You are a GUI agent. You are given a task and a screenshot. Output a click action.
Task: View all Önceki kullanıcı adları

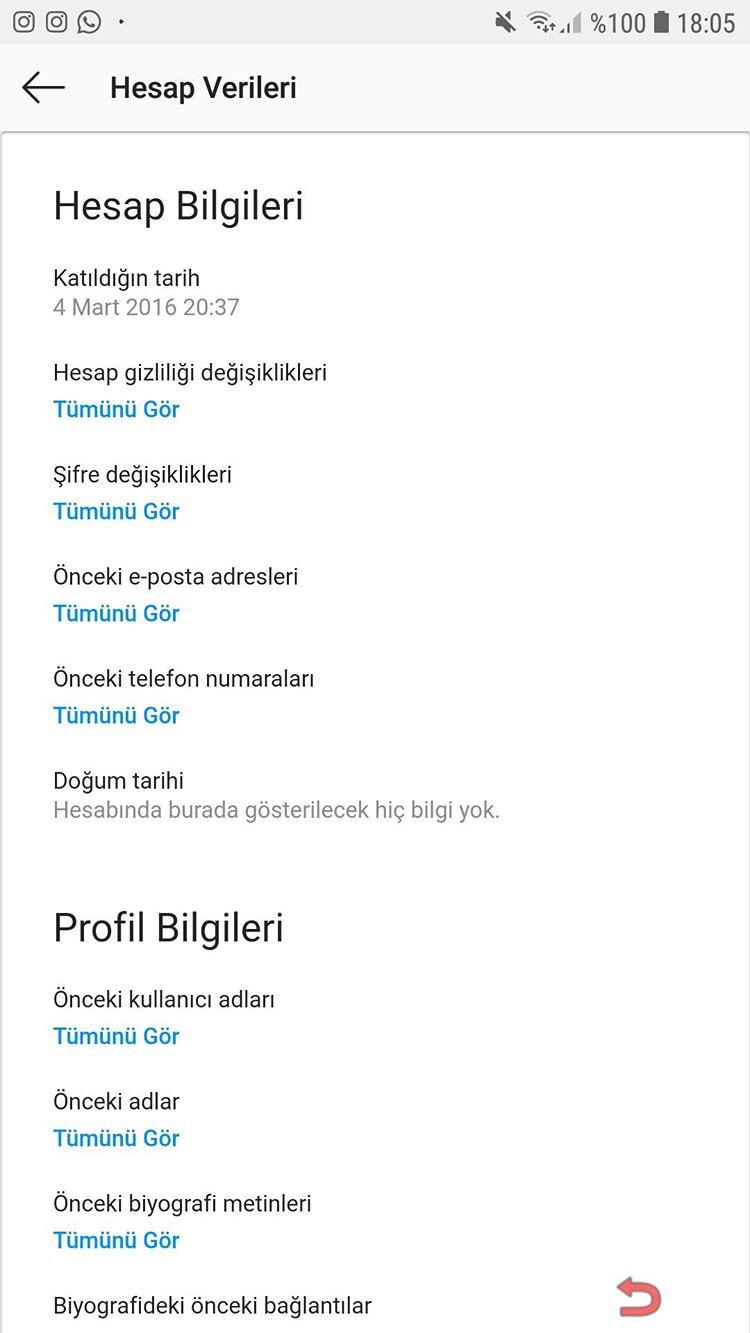[116, 1036]
